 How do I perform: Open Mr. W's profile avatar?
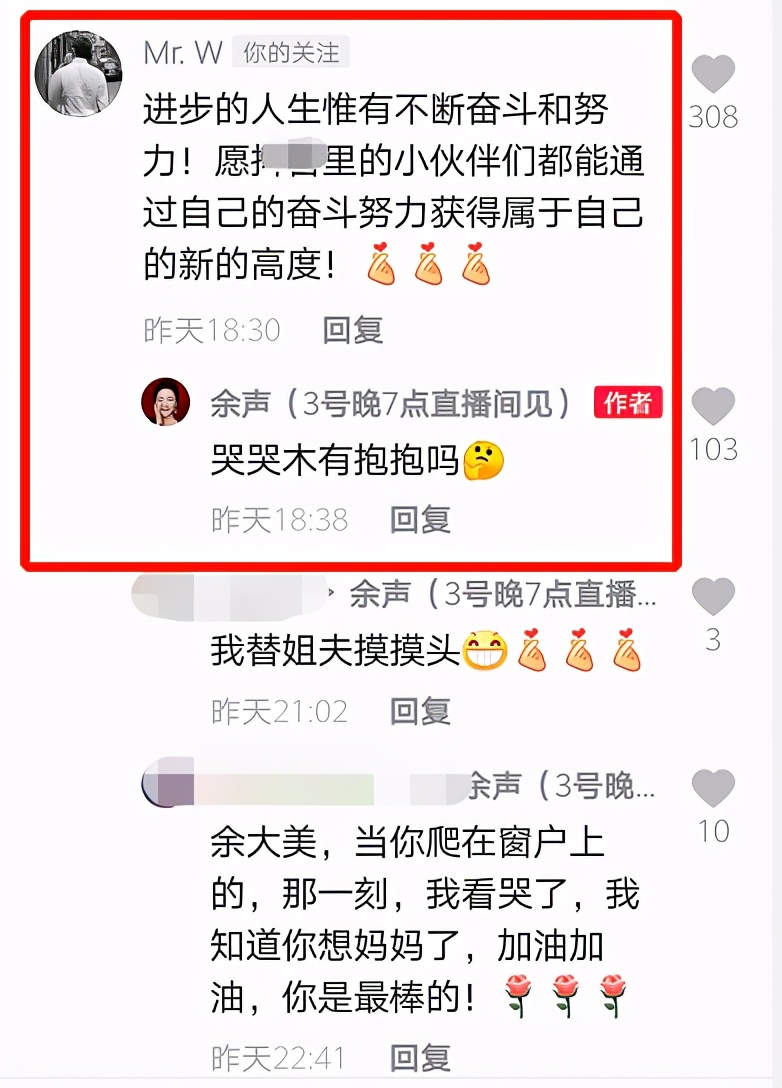point(79,73)
